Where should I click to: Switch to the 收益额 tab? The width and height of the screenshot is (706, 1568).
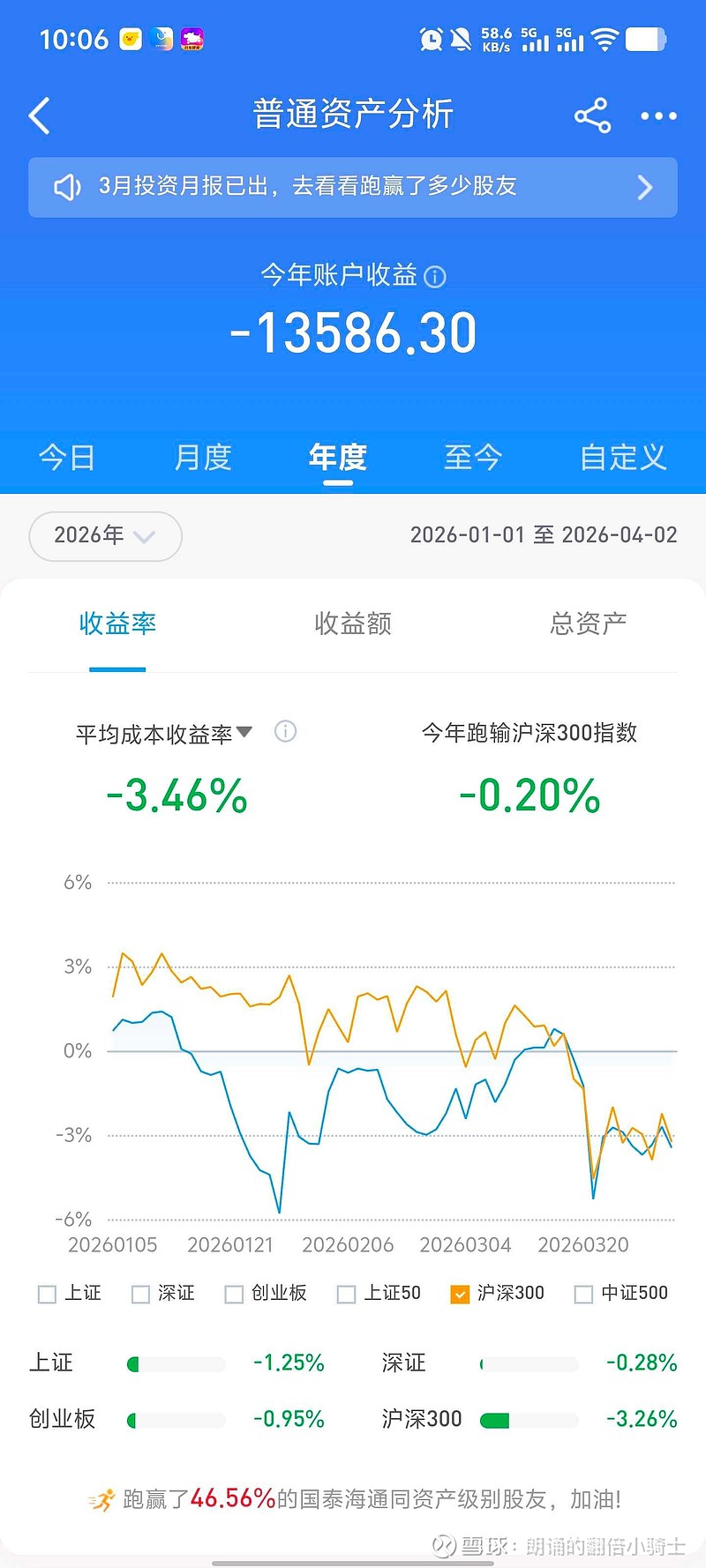351,623
